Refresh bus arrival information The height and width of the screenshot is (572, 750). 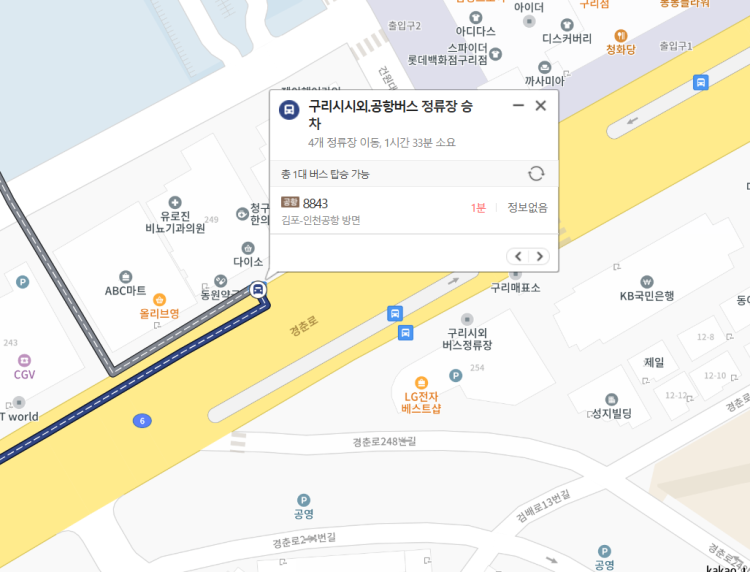click(536, 174)
